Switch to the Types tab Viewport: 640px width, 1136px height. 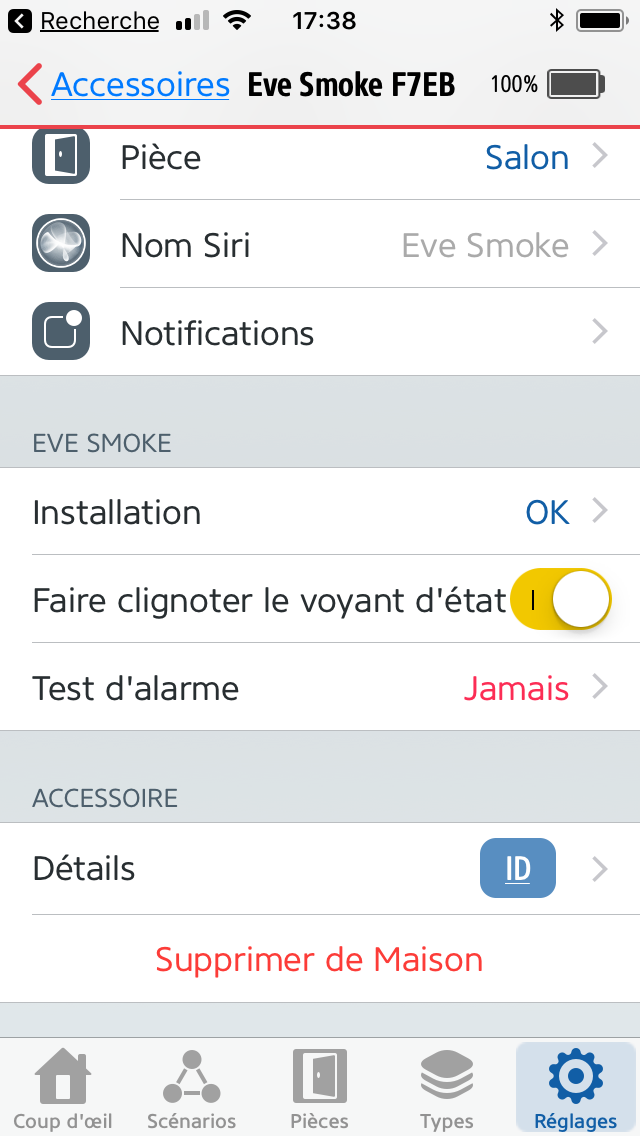pos(447,1087)
